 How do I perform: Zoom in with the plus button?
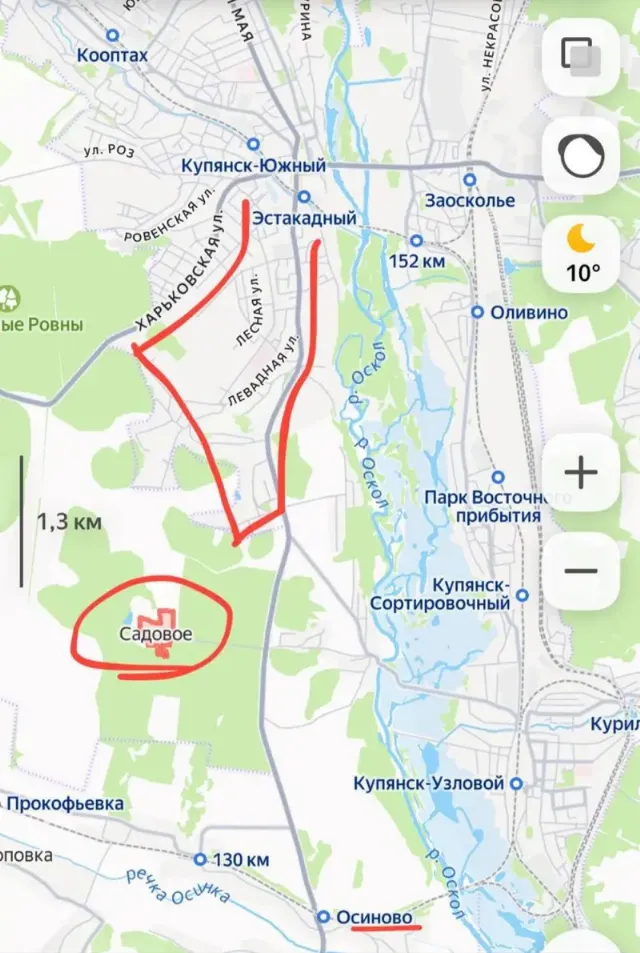(581, 472)
